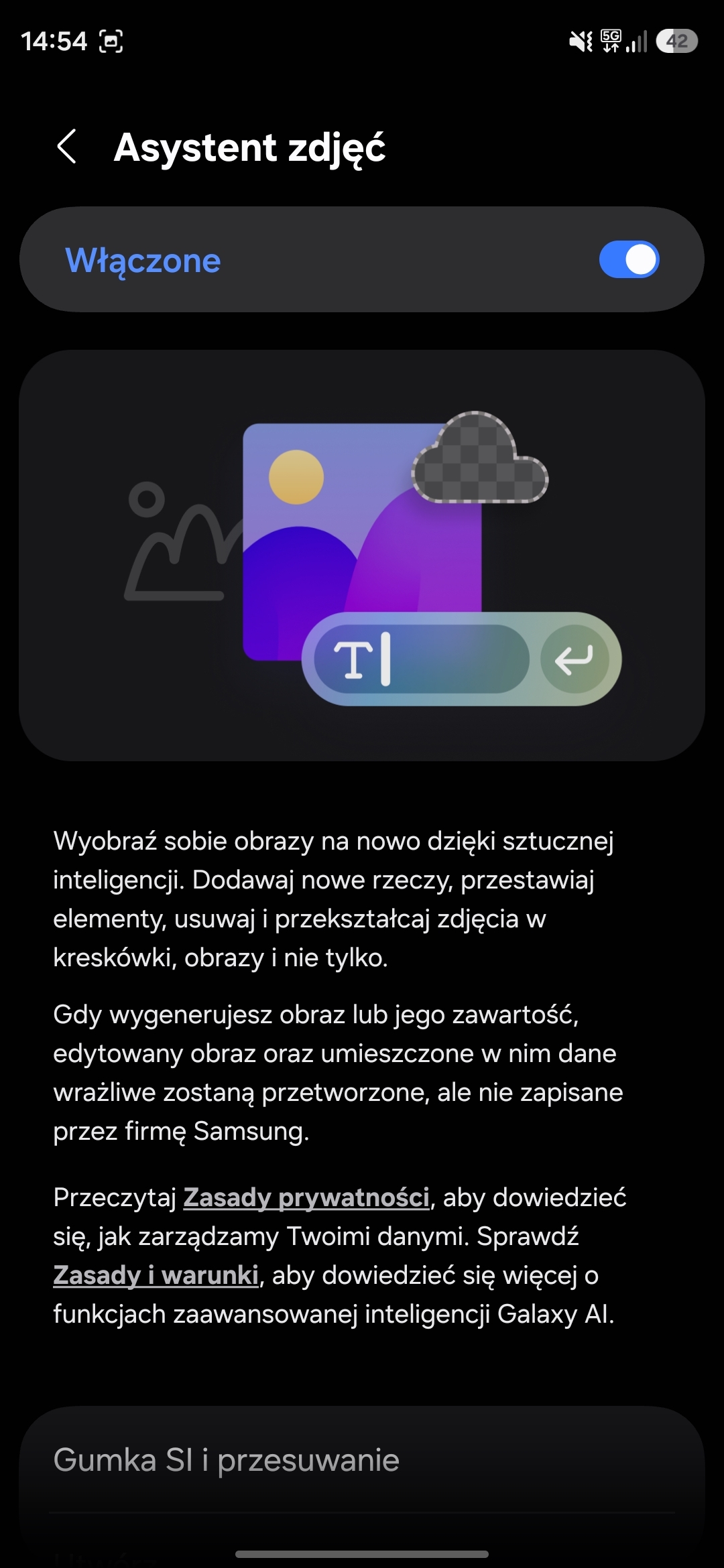Open the Zasady prywatności link

306,1197
